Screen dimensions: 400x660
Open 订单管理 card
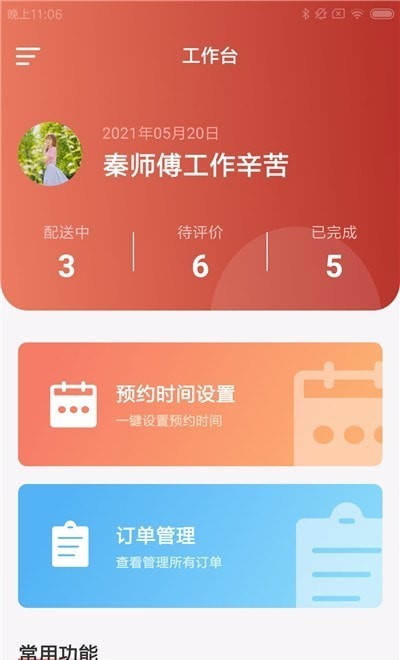tap(200, 546)
